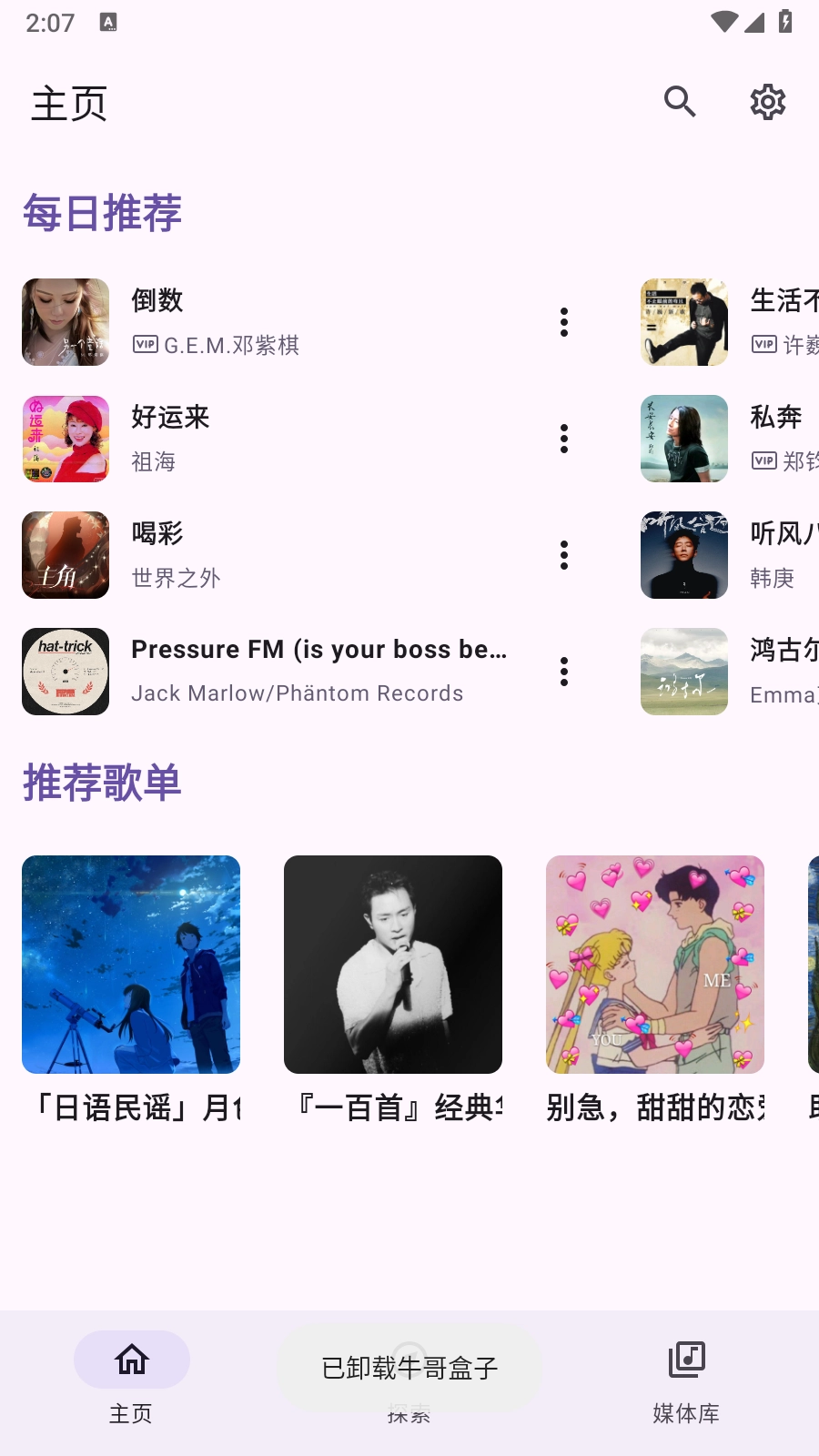The image size is (819, 1456).
Task: Open more options for Pressure FM
Action: tap(564, 672)
